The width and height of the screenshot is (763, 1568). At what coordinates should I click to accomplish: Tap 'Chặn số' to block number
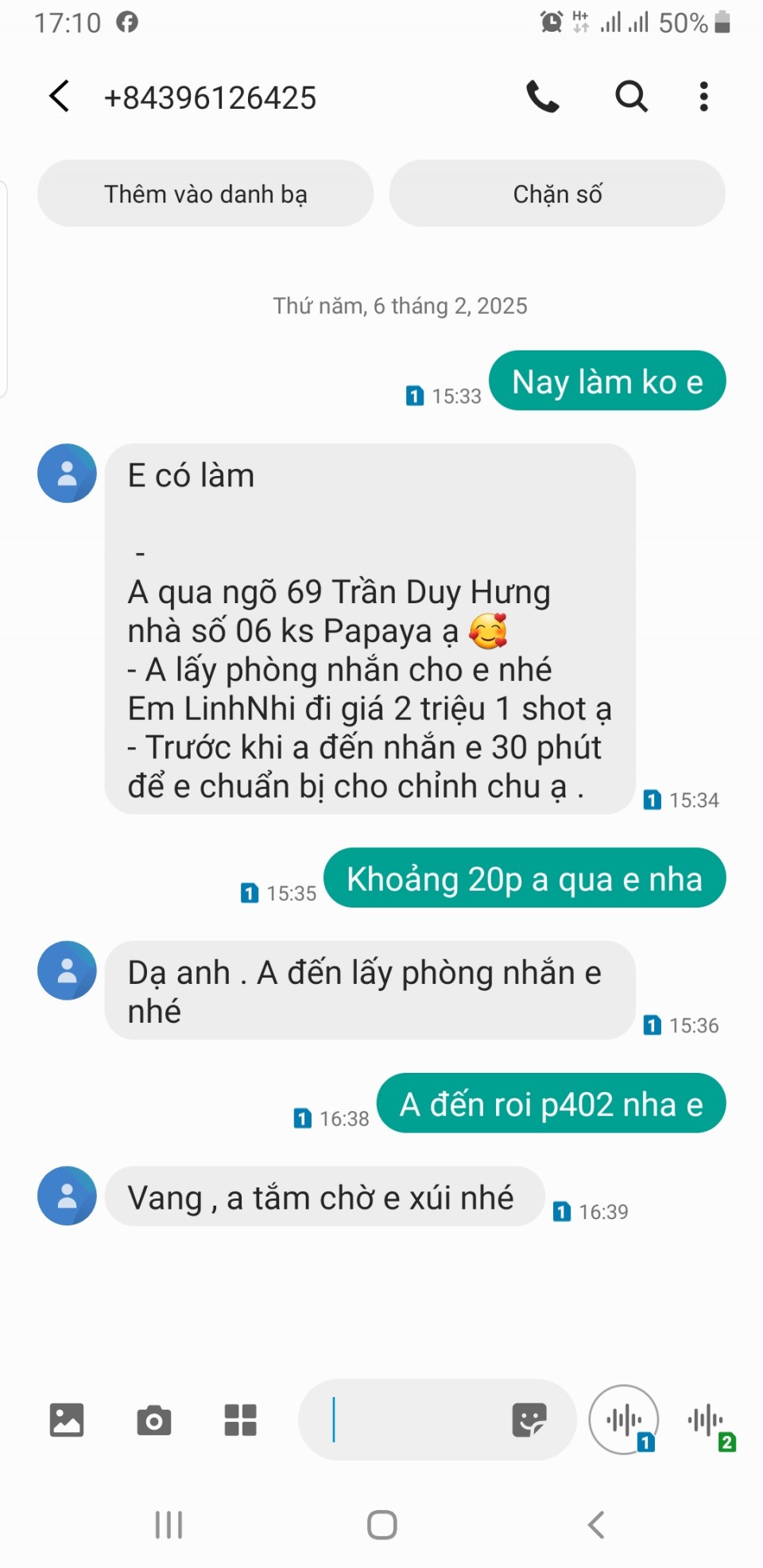coord(557,194)
